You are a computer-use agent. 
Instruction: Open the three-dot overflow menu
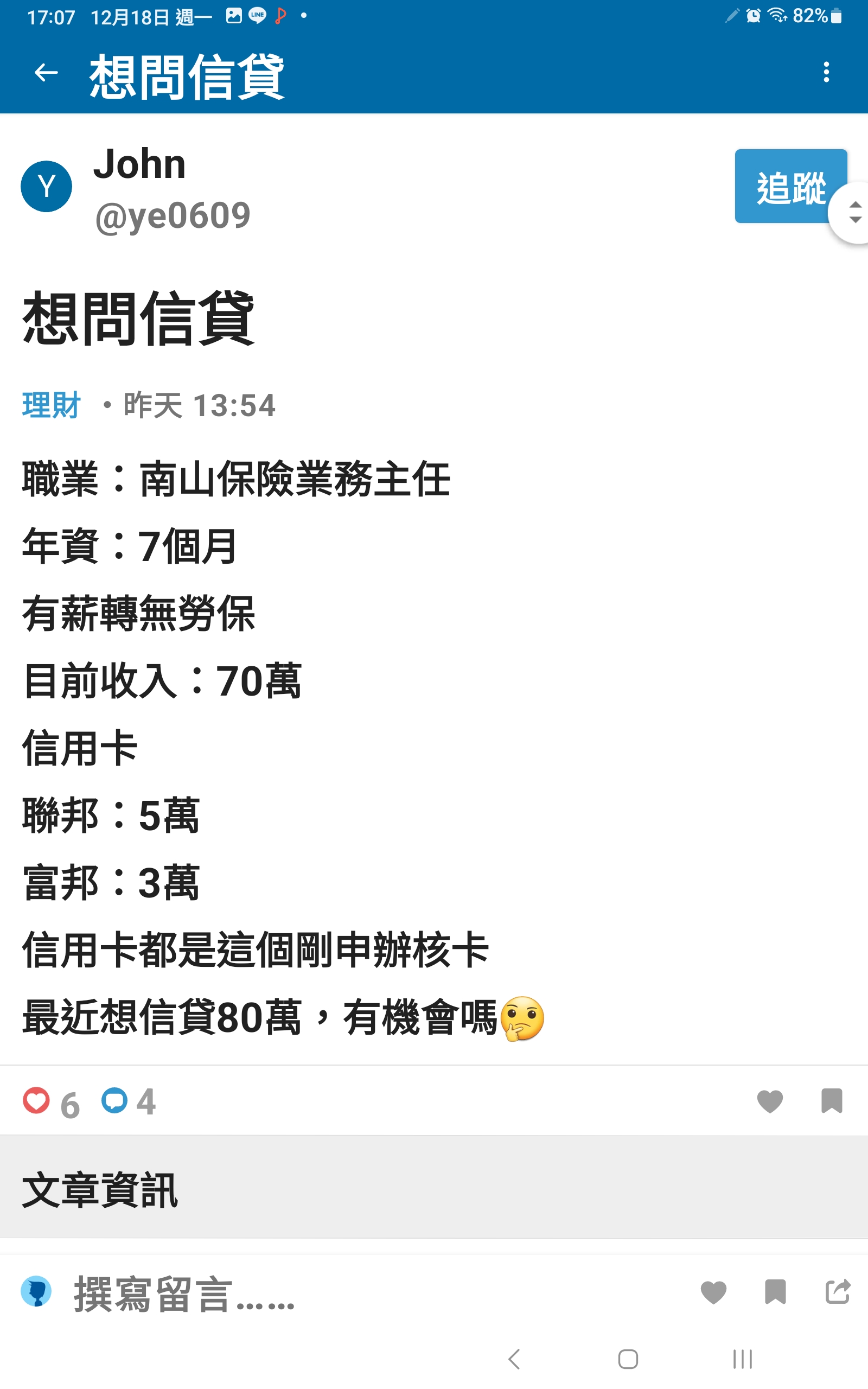826,72
